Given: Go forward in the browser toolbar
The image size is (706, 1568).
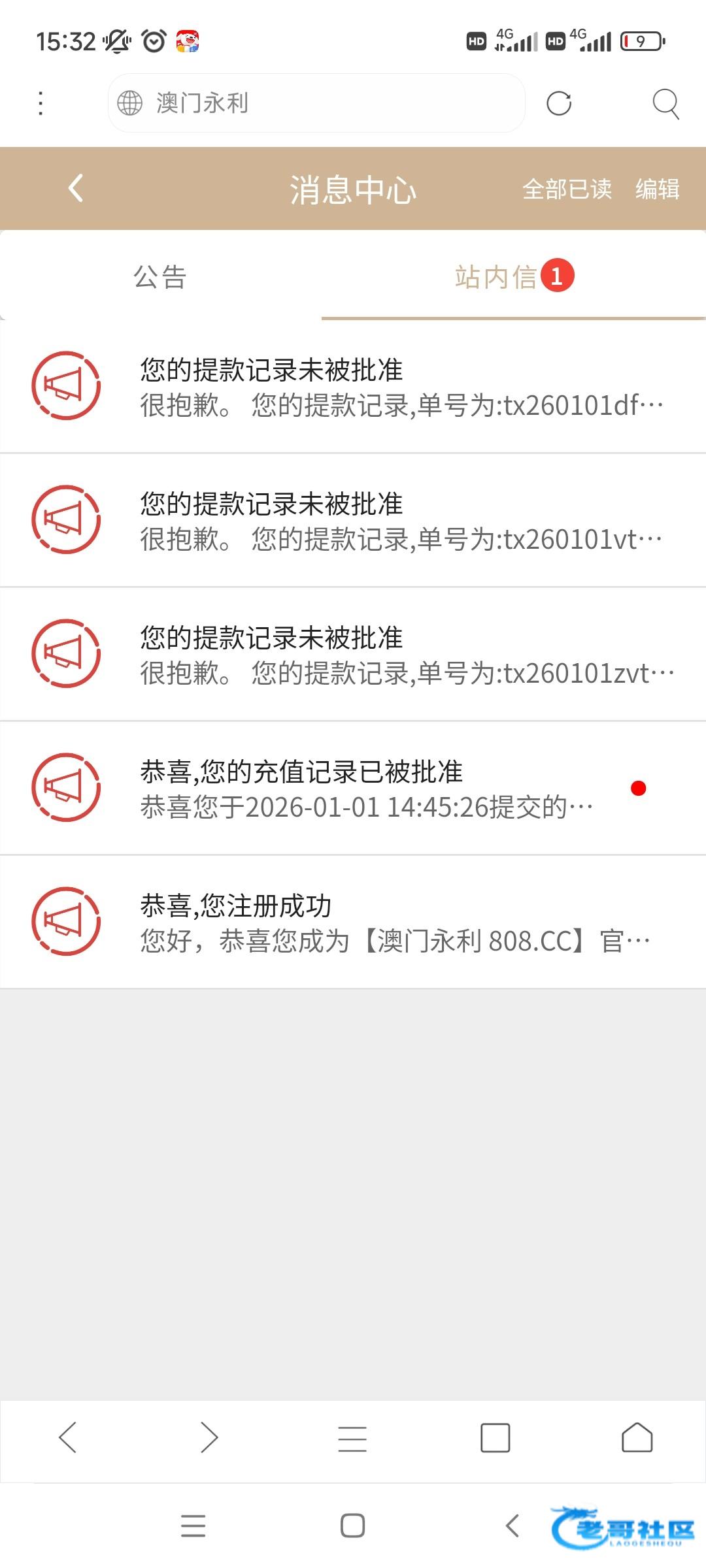Looking at the screenshot, I should click(209, 1438).
